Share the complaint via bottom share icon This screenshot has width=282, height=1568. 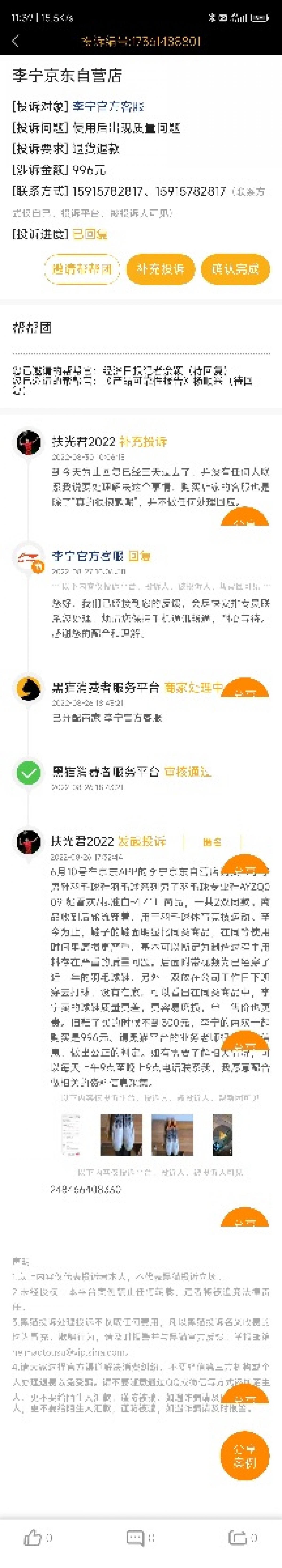[x=237, y=1538]
